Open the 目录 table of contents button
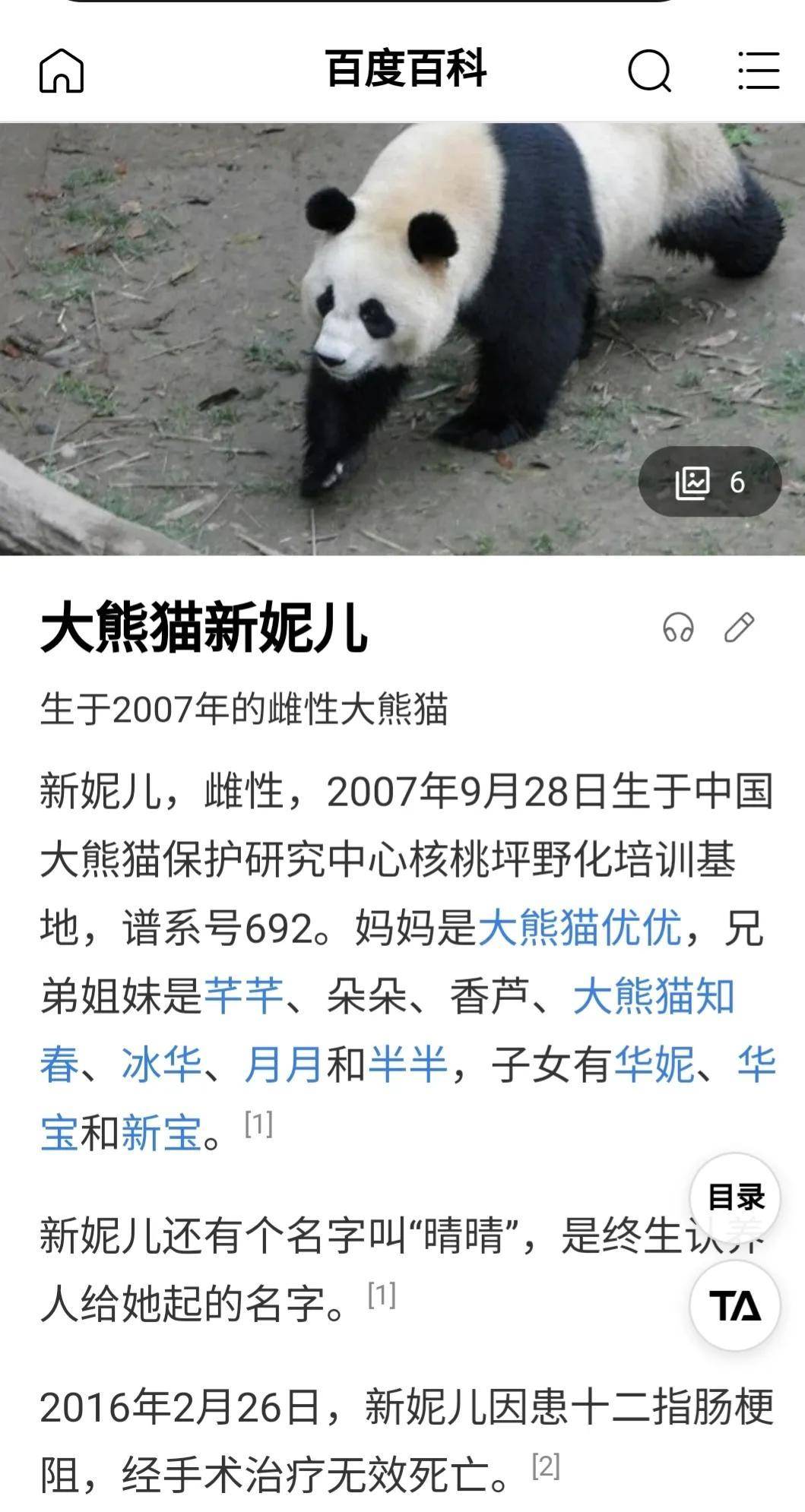The width and height of the screenshot is (805, 1512). pyautogui.click(x=735, y=1197)
